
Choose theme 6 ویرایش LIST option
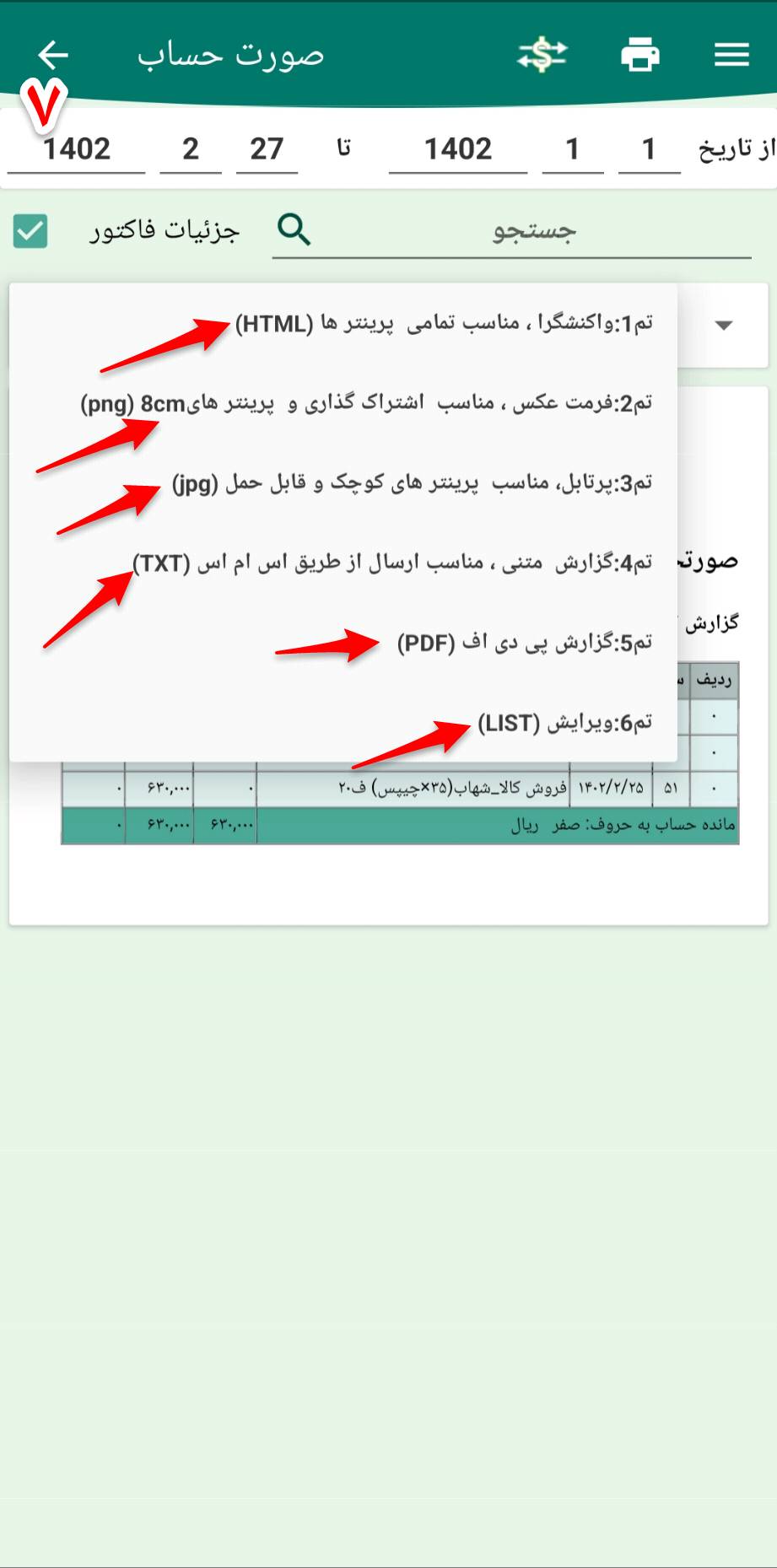click(x=564, y=724)
